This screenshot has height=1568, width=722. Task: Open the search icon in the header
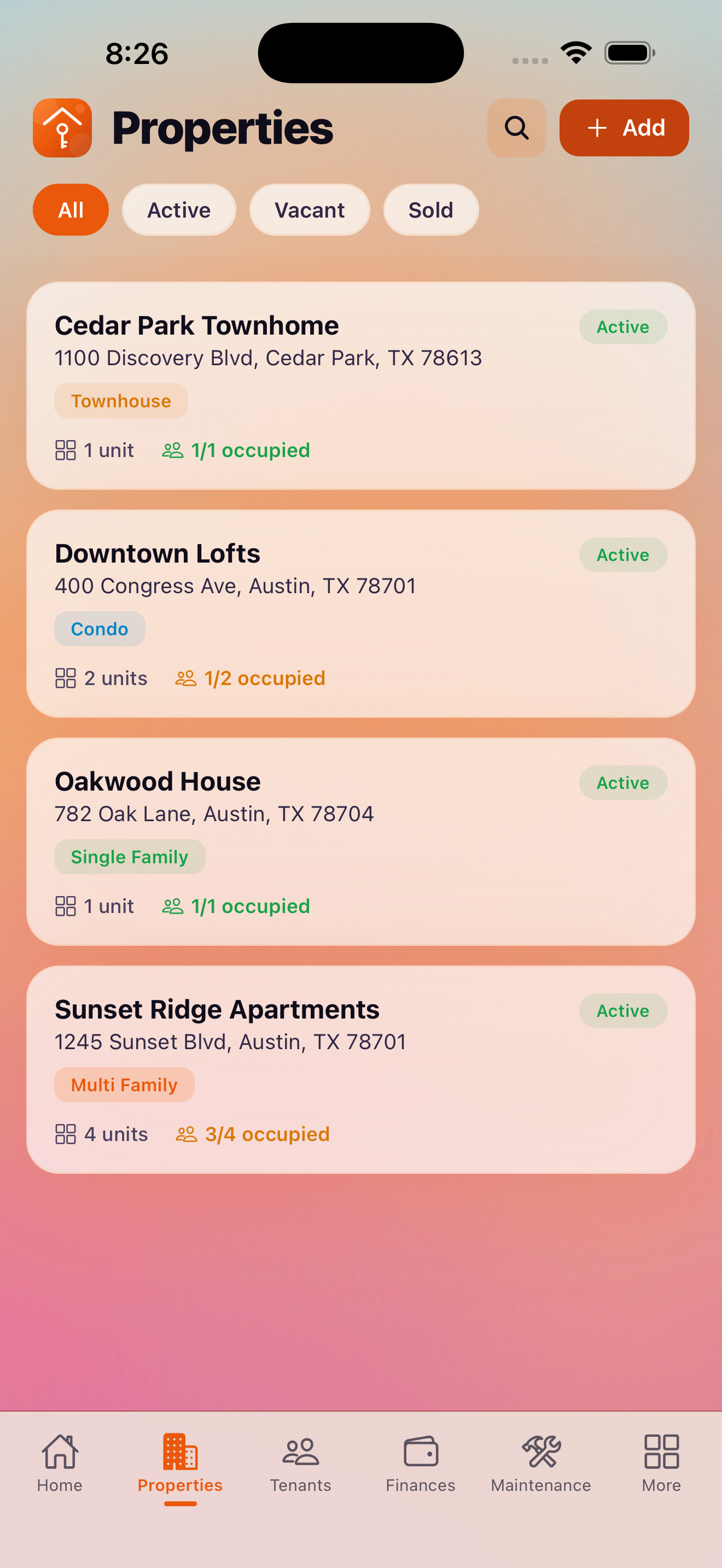[516, 128]
